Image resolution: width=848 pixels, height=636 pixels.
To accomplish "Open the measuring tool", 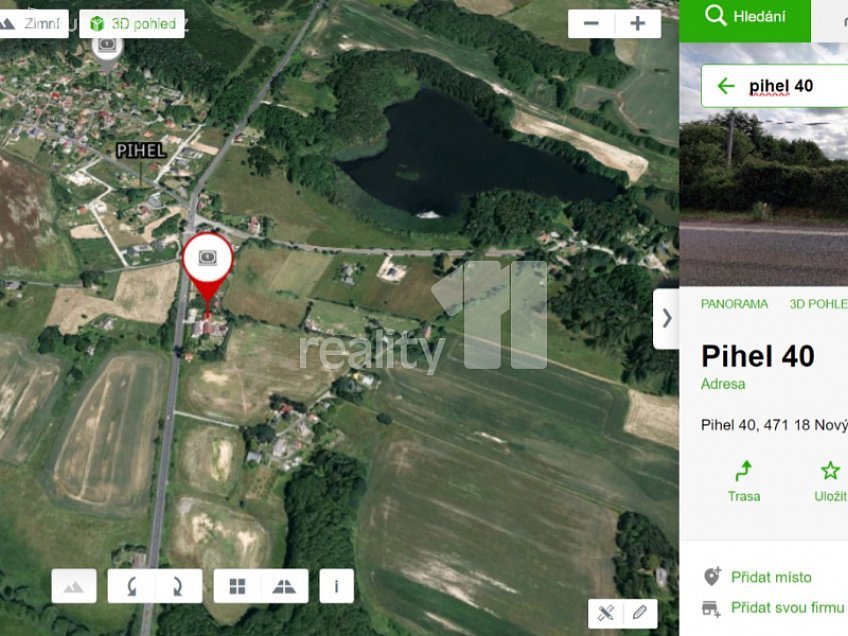I will 606,613.
